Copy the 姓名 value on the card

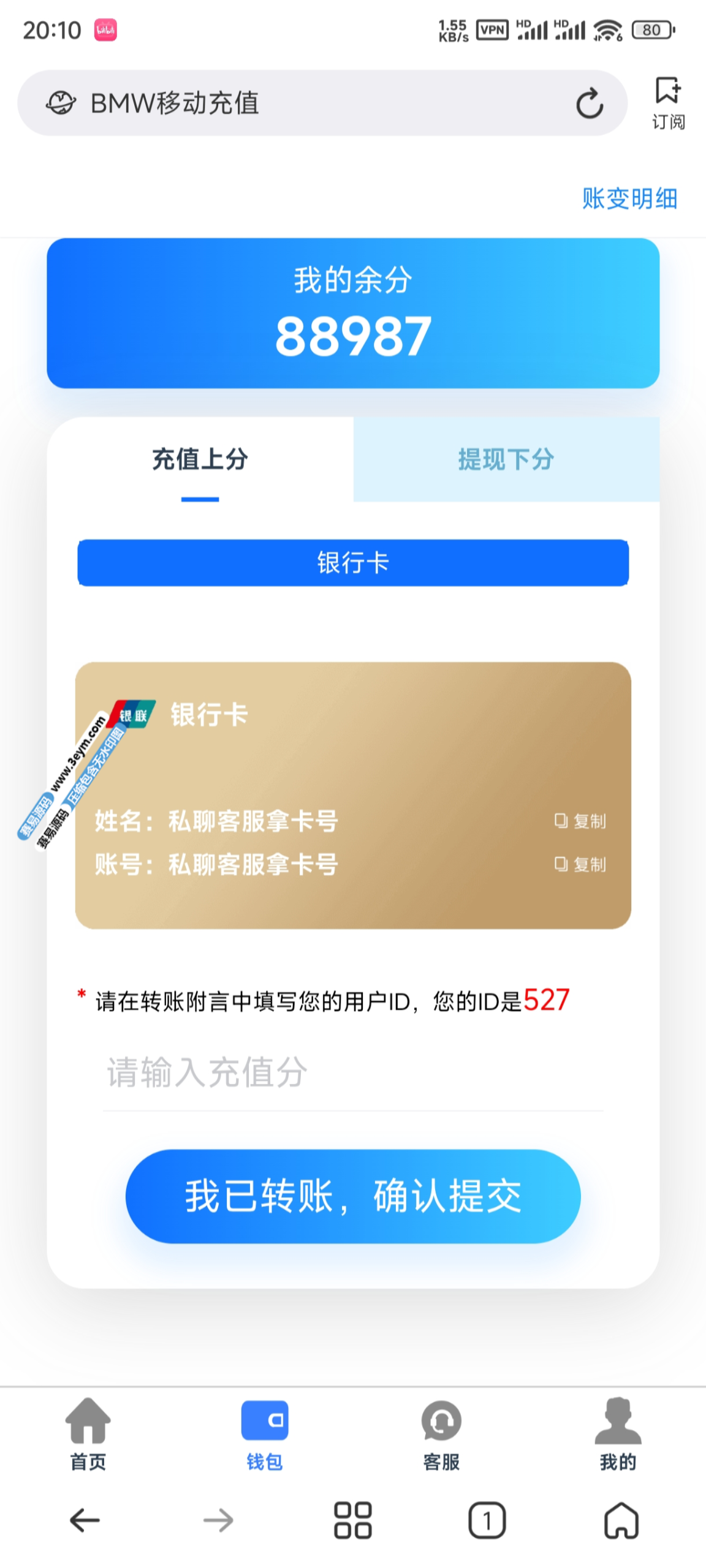580,821
